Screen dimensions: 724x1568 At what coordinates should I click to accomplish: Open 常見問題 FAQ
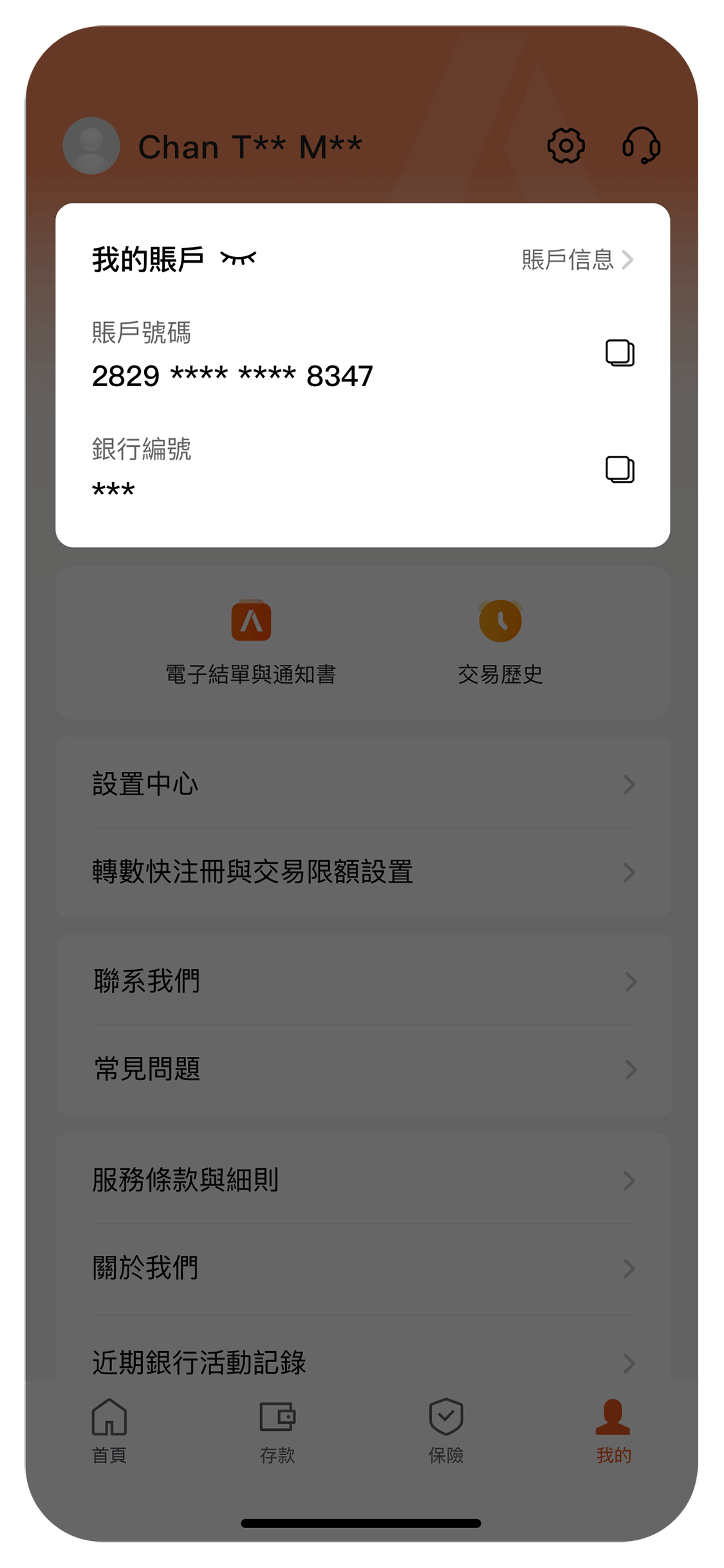click(363, 1069)
